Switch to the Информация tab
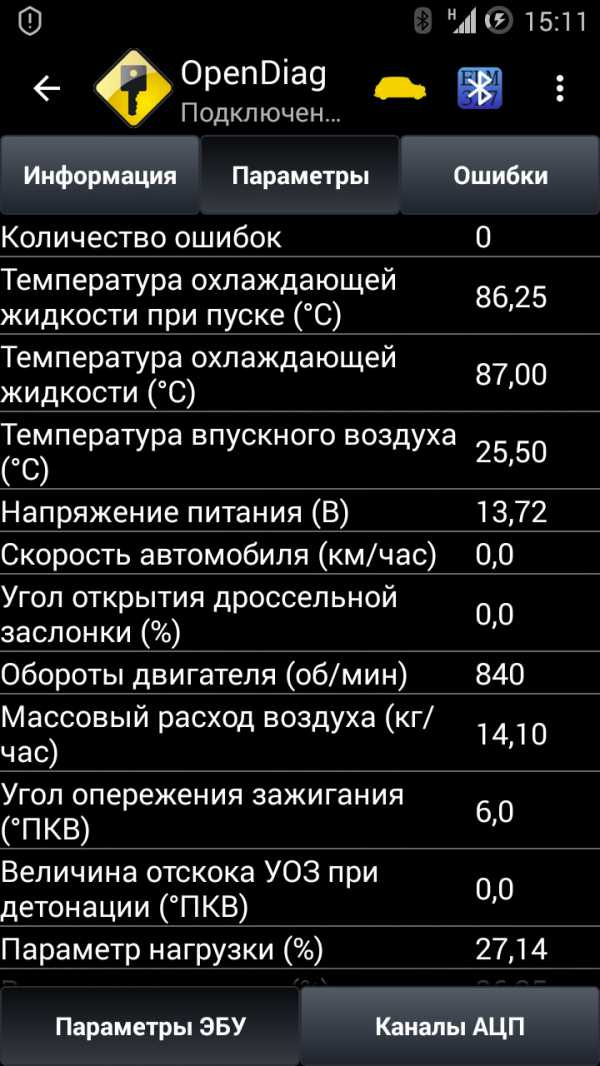The image size is (600, 1066). 100,176
